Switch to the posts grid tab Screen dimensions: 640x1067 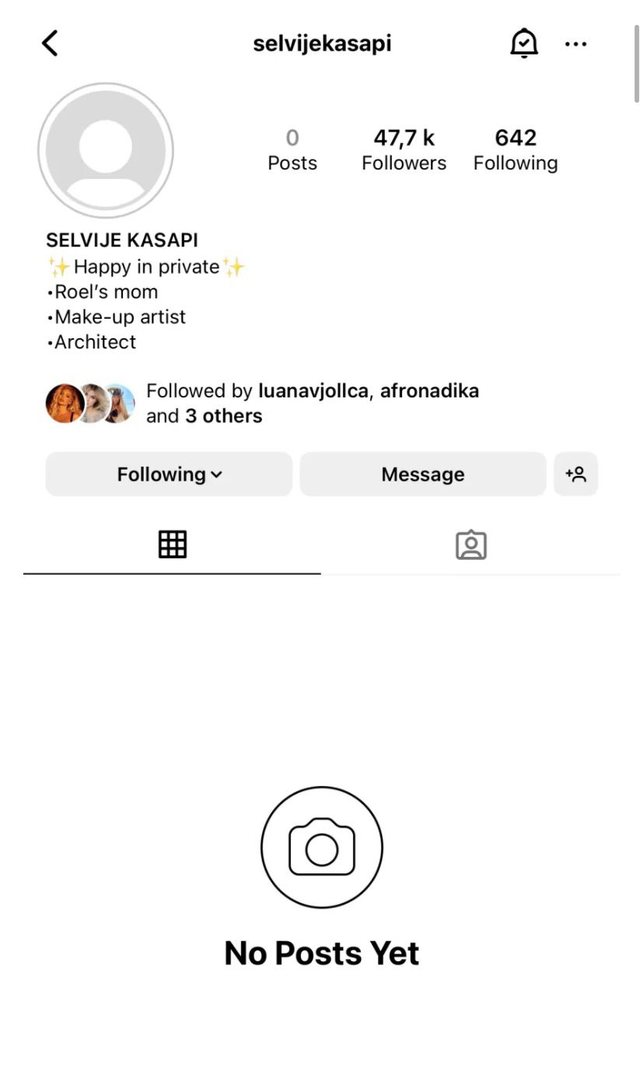172,544
